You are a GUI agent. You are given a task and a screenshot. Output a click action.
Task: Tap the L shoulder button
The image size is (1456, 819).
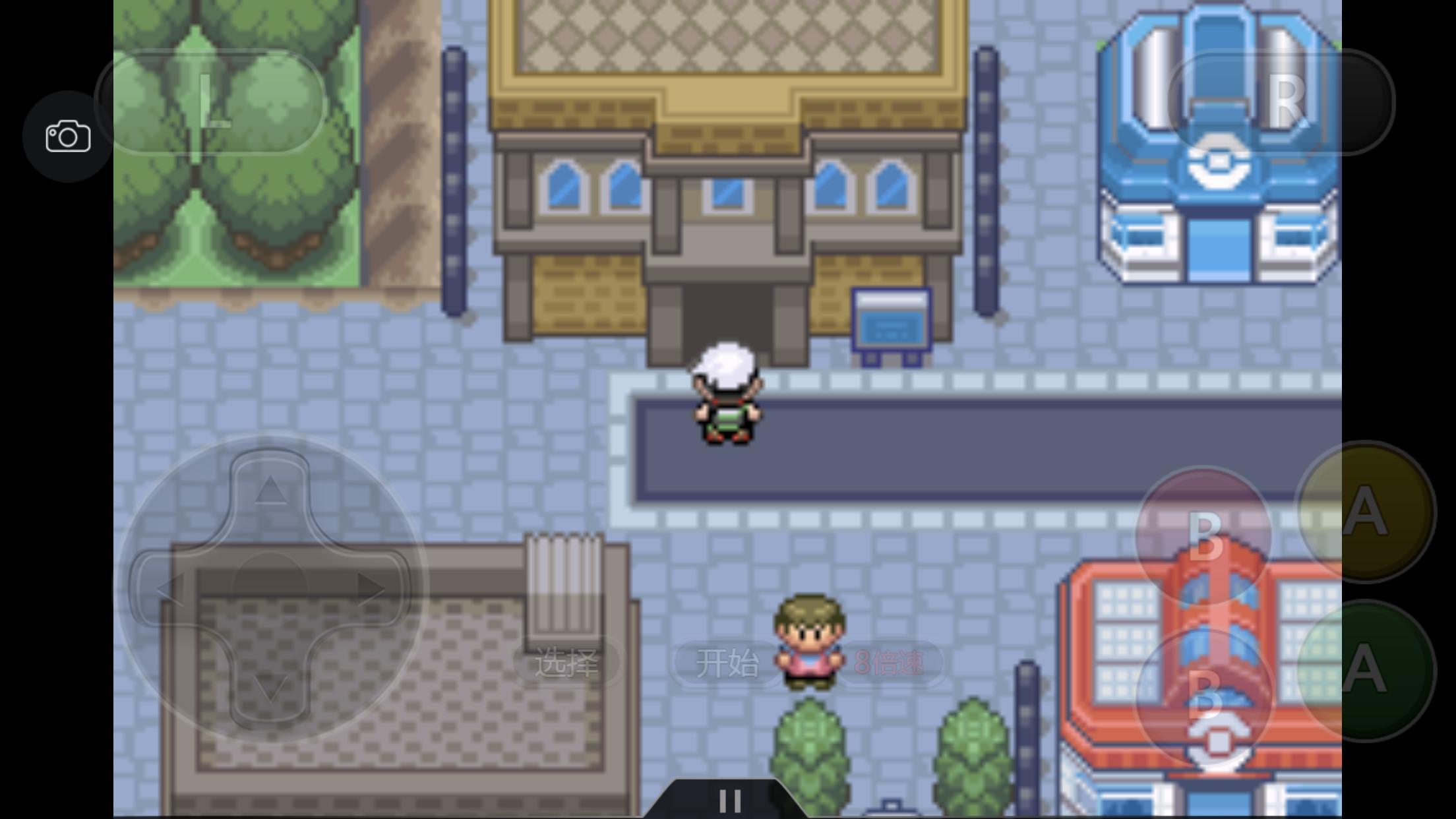pyautogui.click(x=211, y=102)
